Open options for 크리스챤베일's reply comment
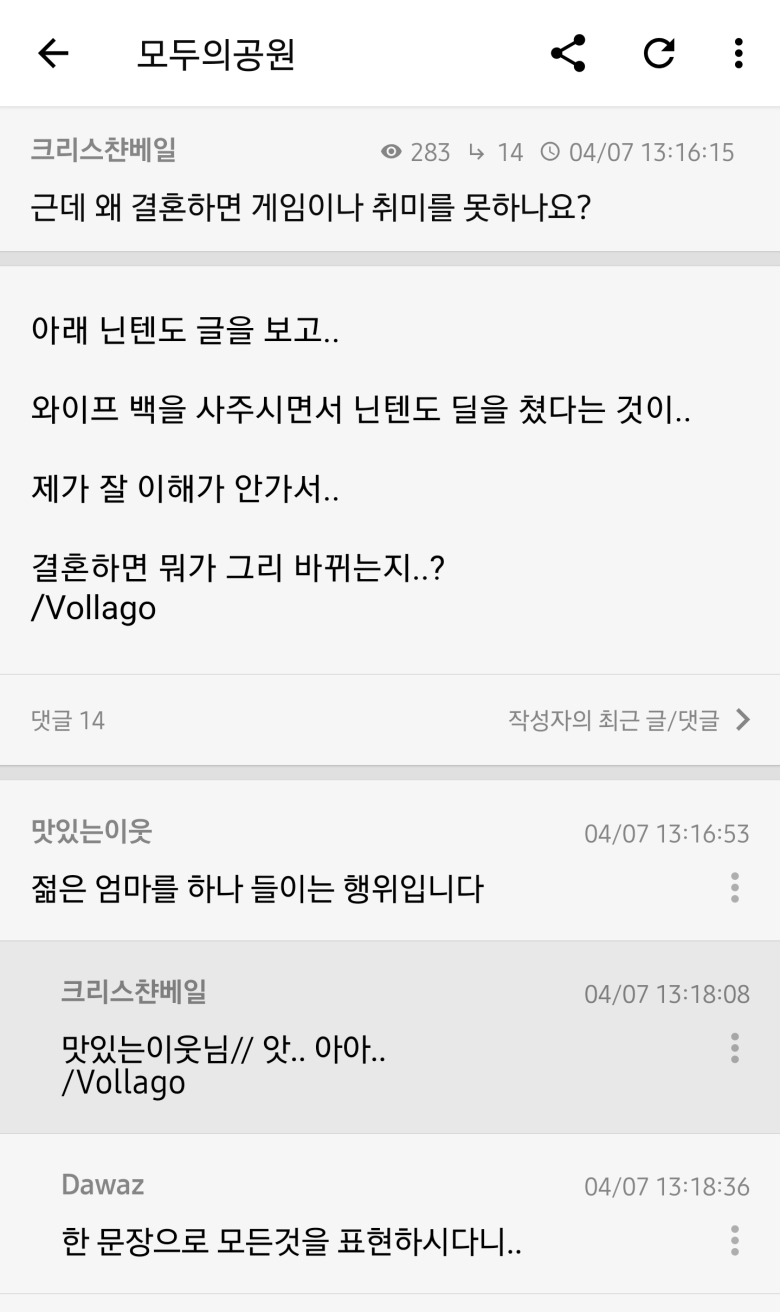The image size is (780, 1312). [735, 1048]
